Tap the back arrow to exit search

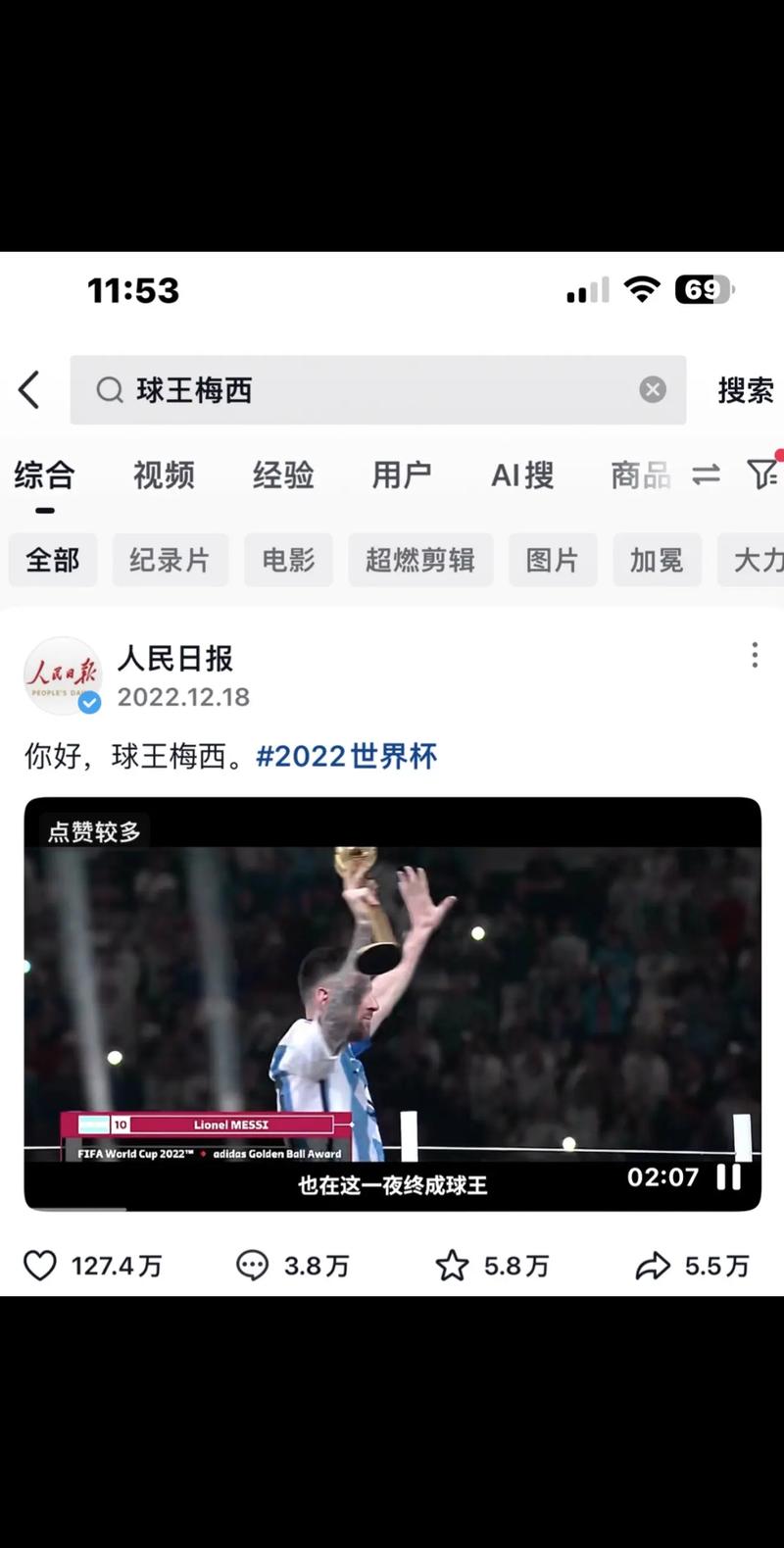point(29,389)
